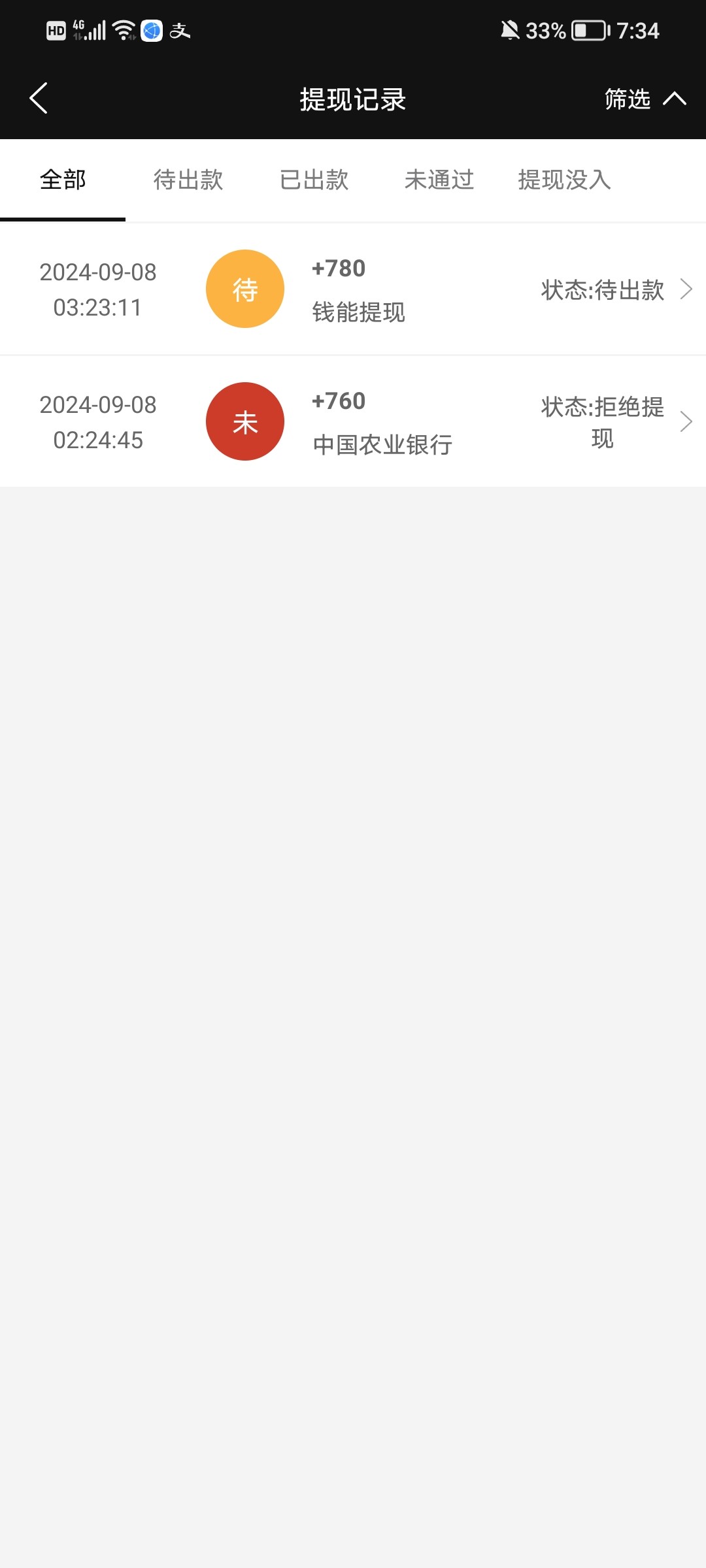Open the 筛选 filter options
Screen dimensions: 706x1568
tap(626, 99)
